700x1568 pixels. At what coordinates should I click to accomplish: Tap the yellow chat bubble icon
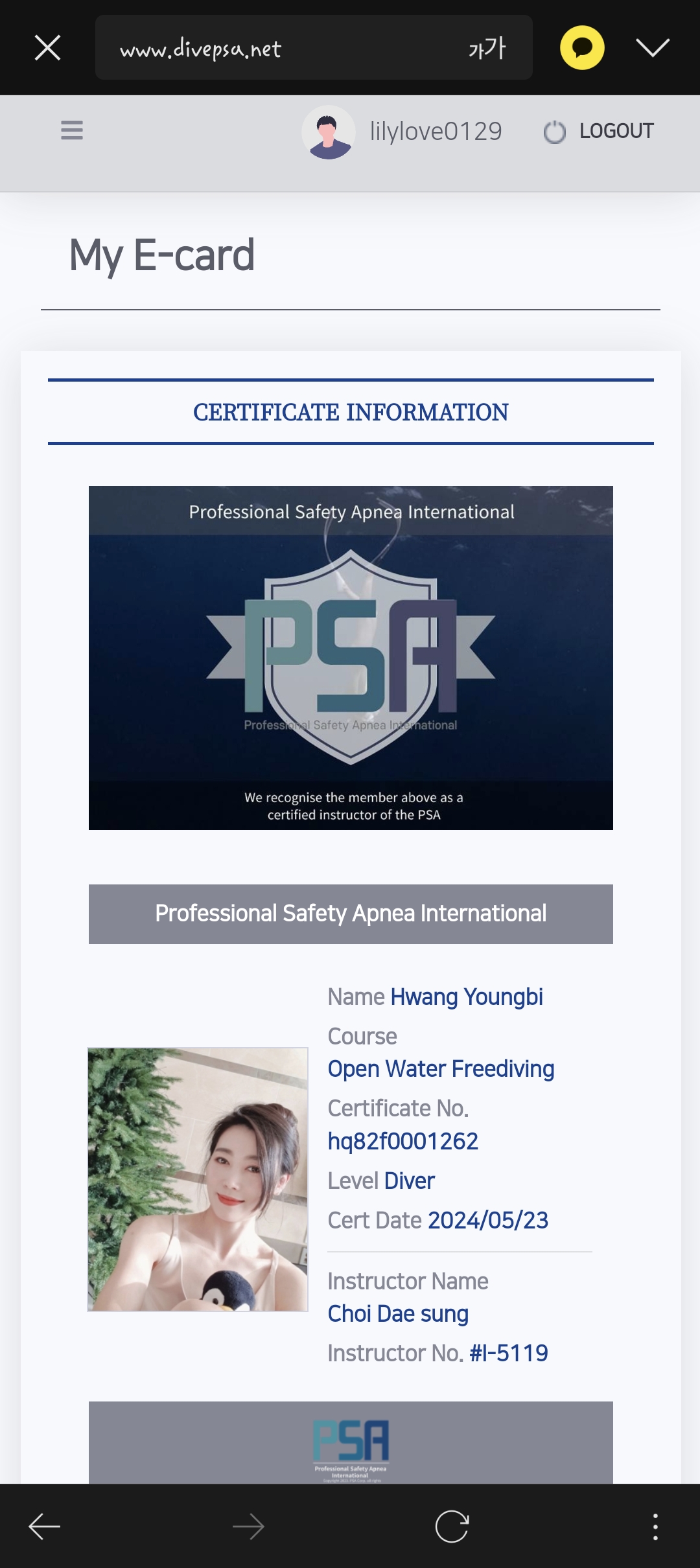click(582, 47)
